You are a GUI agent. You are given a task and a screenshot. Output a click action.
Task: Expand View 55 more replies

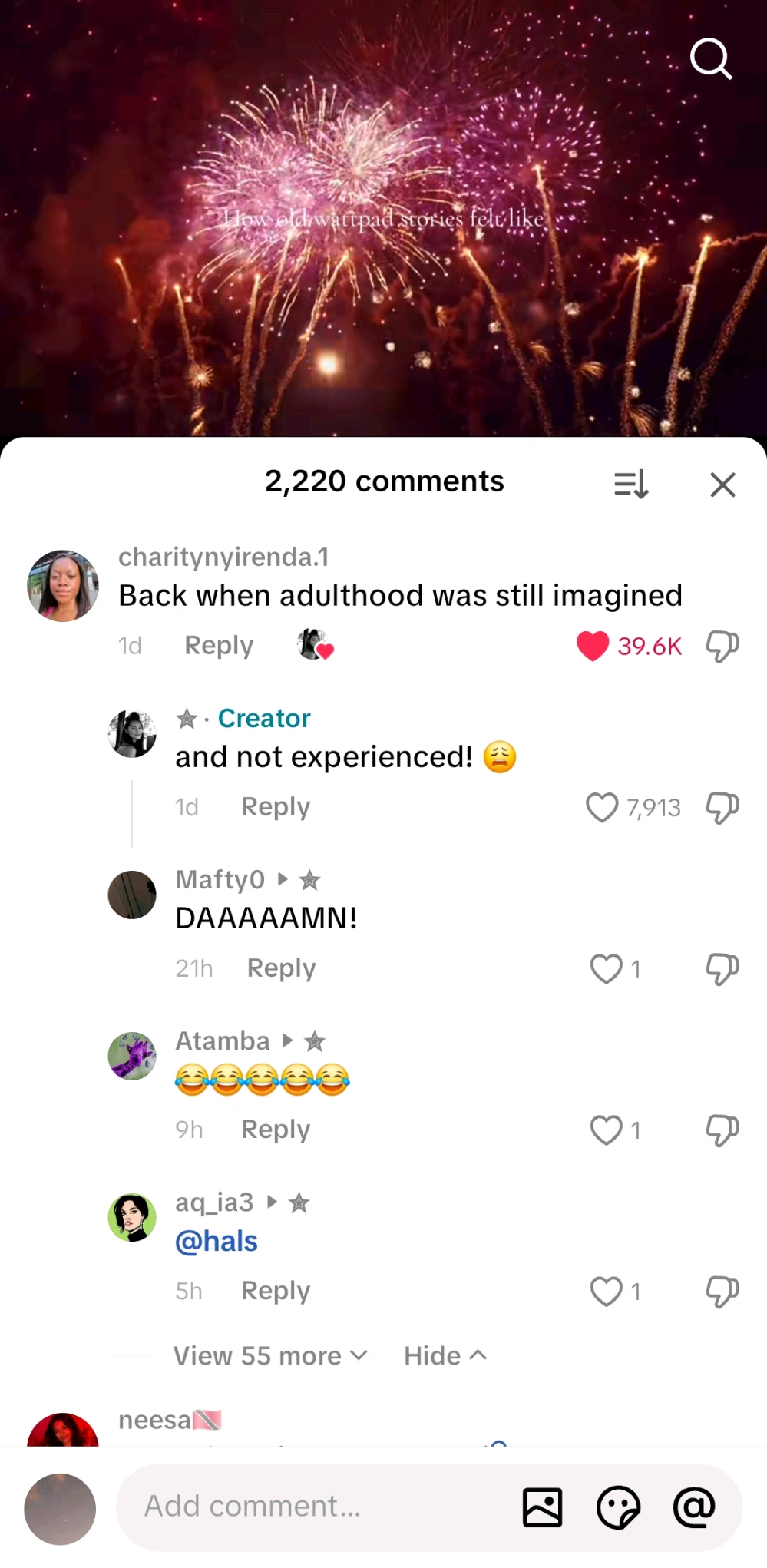click(x=270, y=1355)
